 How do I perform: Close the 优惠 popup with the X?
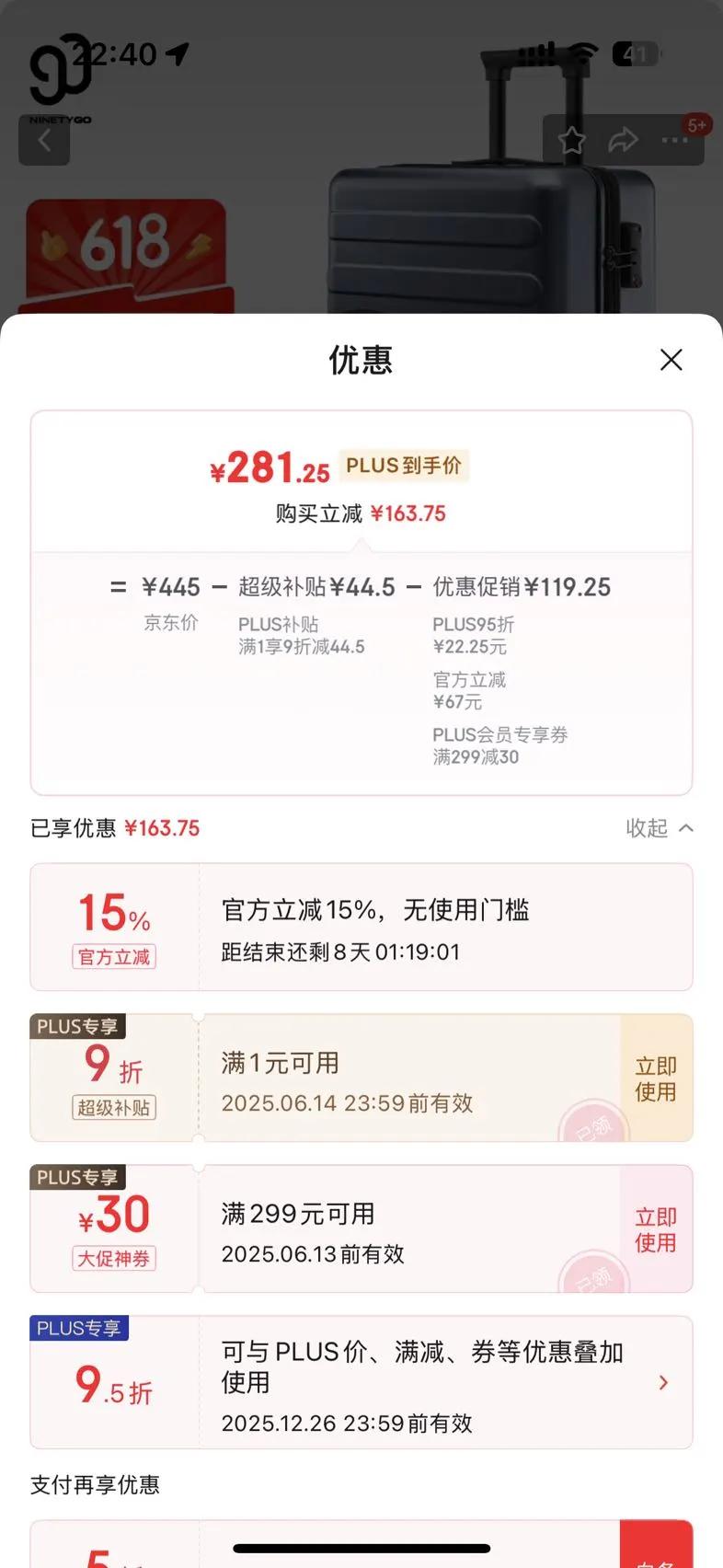tap(671, 360)
